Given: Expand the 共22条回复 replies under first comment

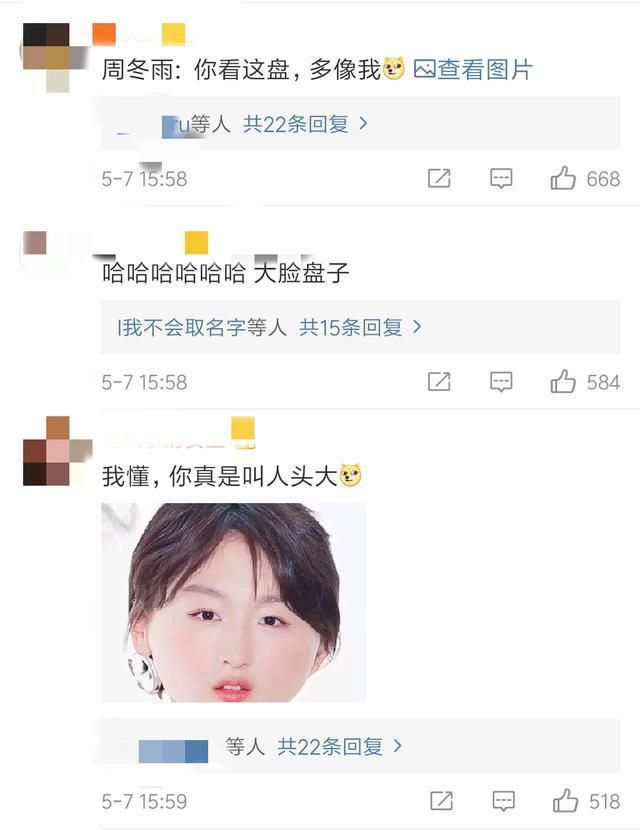Looking at the screenshot, I should point(306,124).
